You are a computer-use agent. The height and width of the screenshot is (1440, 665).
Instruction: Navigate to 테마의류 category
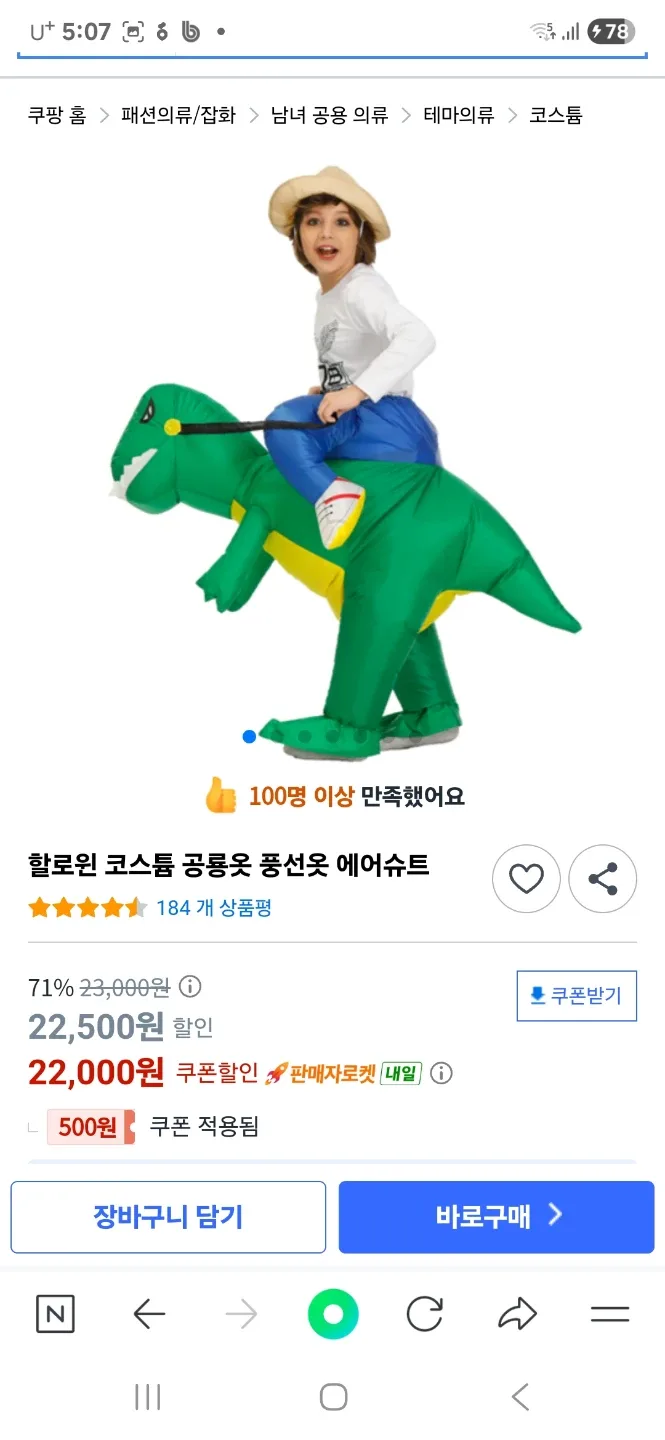(459, 115)
